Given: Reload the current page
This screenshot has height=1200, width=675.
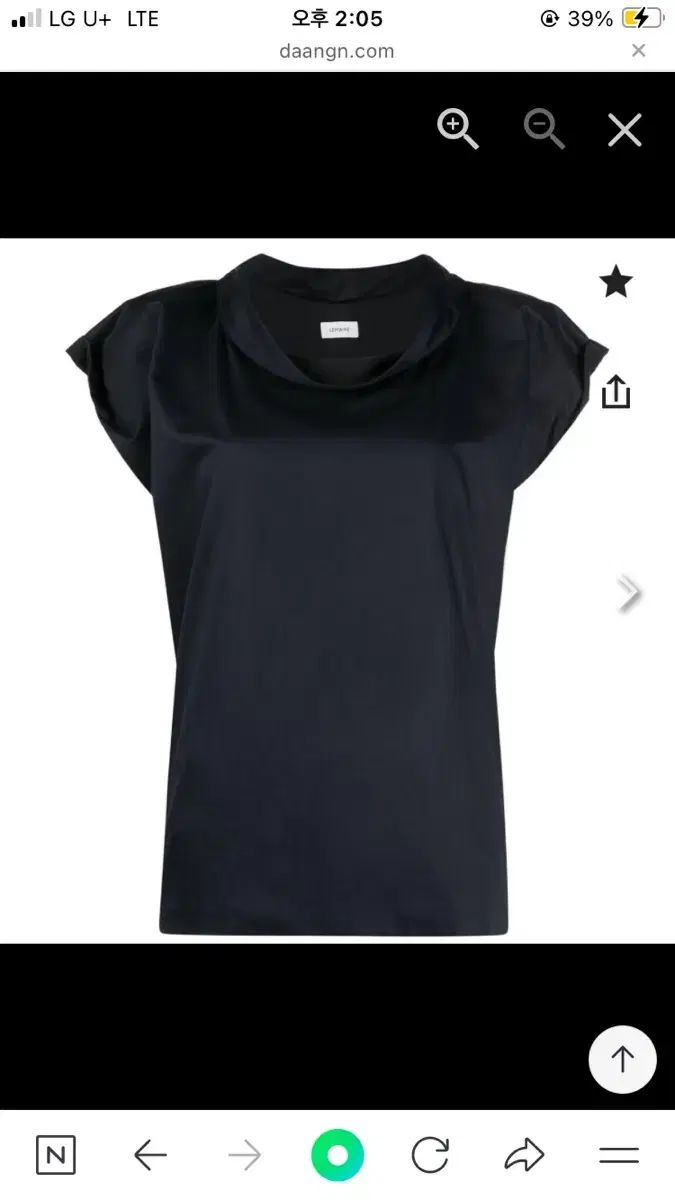Looking at the screenshot, I should tap(430, 1156).
